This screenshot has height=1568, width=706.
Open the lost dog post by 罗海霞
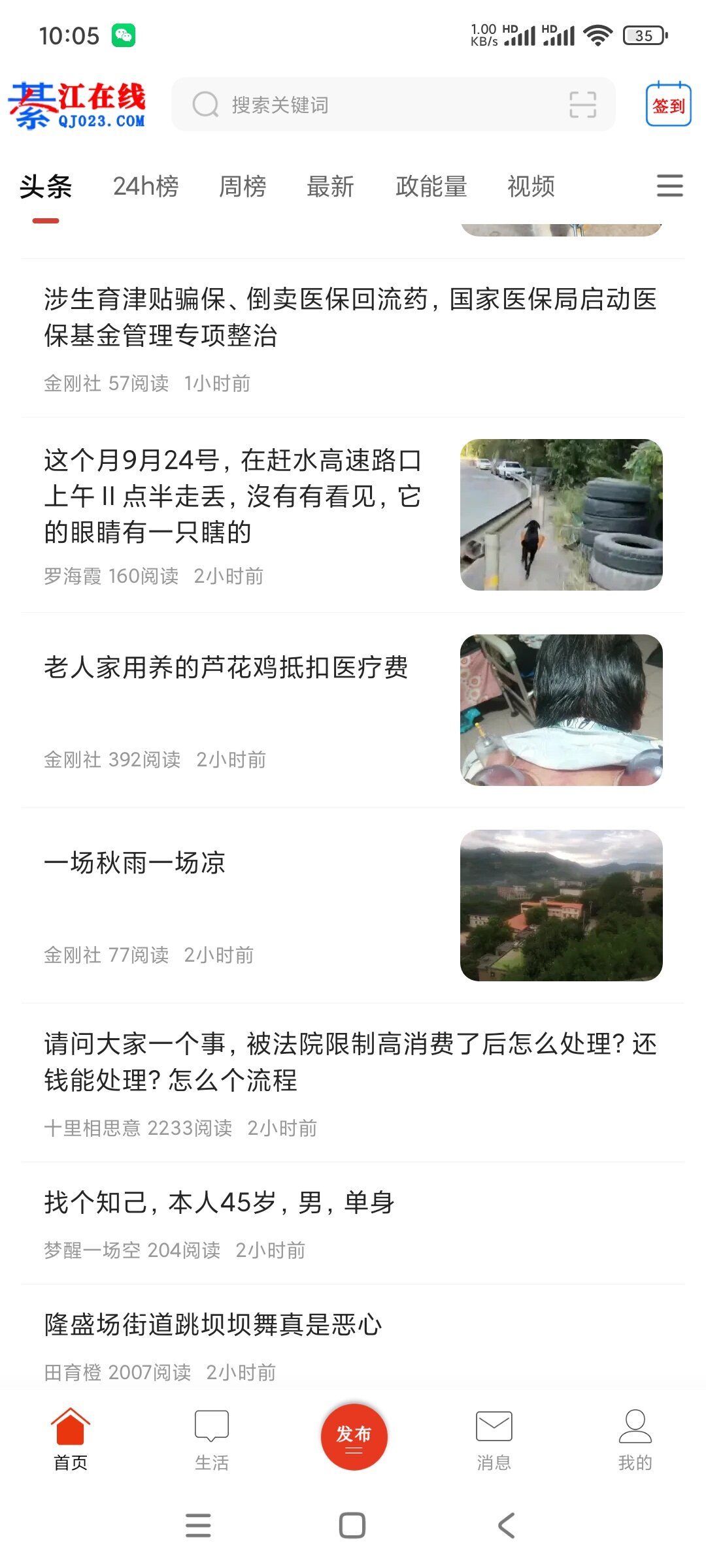(233, 497)
